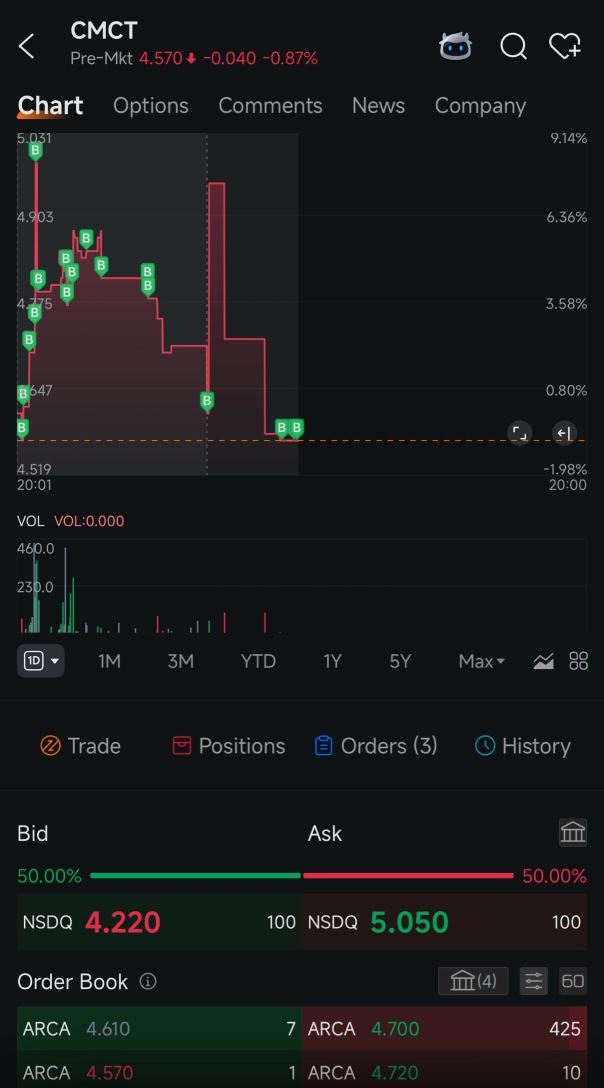Switch chart to 5Y range

point(401,661)
